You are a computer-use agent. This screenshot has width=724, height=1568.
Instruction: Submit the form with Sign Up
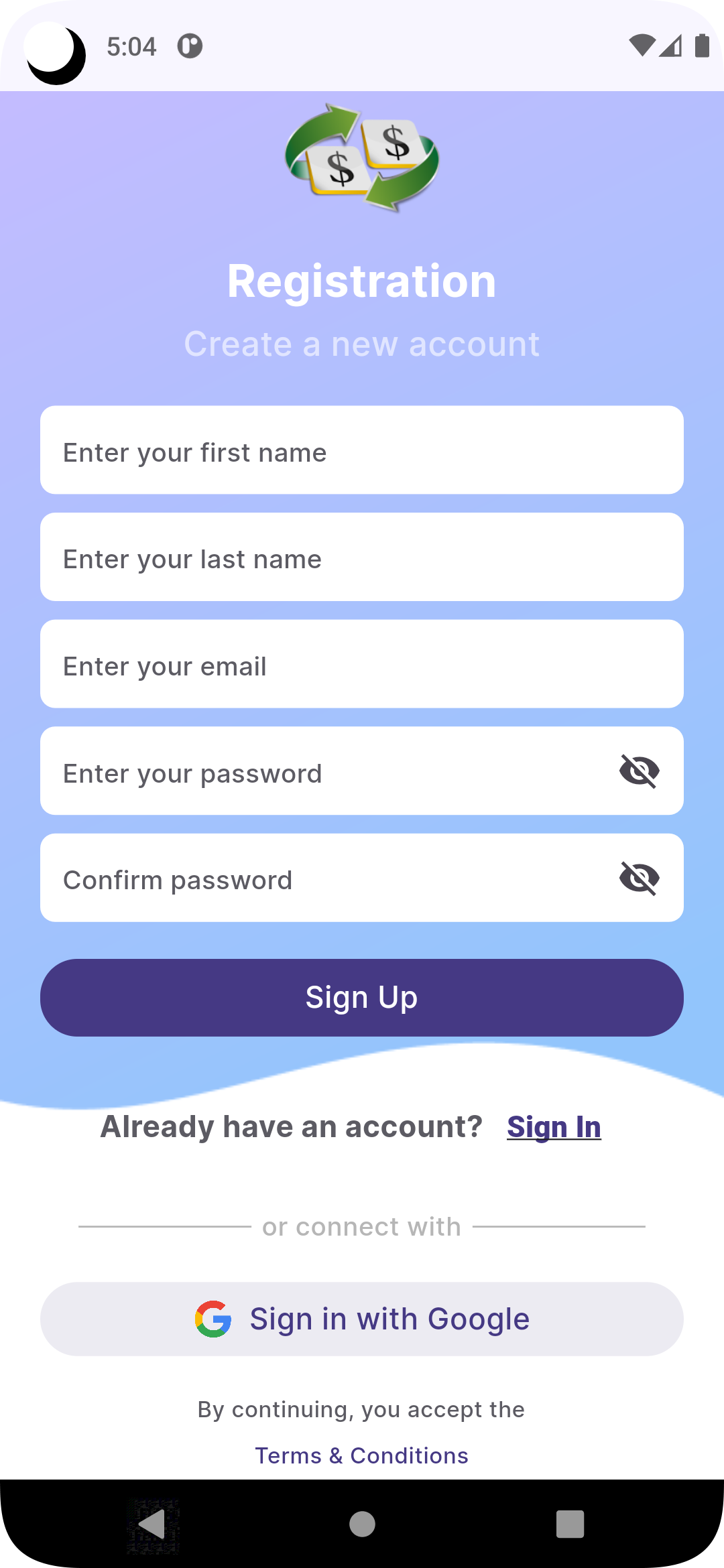362,998
